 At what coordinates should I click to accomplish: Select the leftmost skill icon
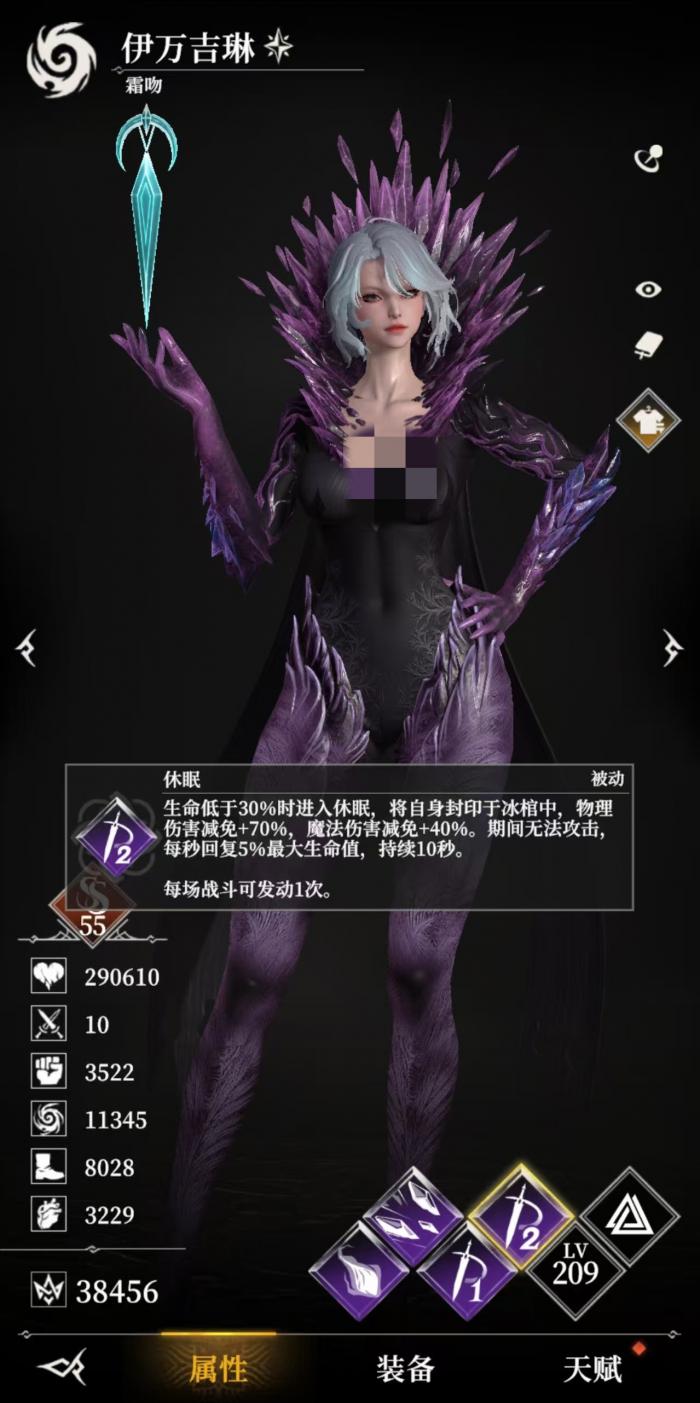click(x=359, y=1270)
